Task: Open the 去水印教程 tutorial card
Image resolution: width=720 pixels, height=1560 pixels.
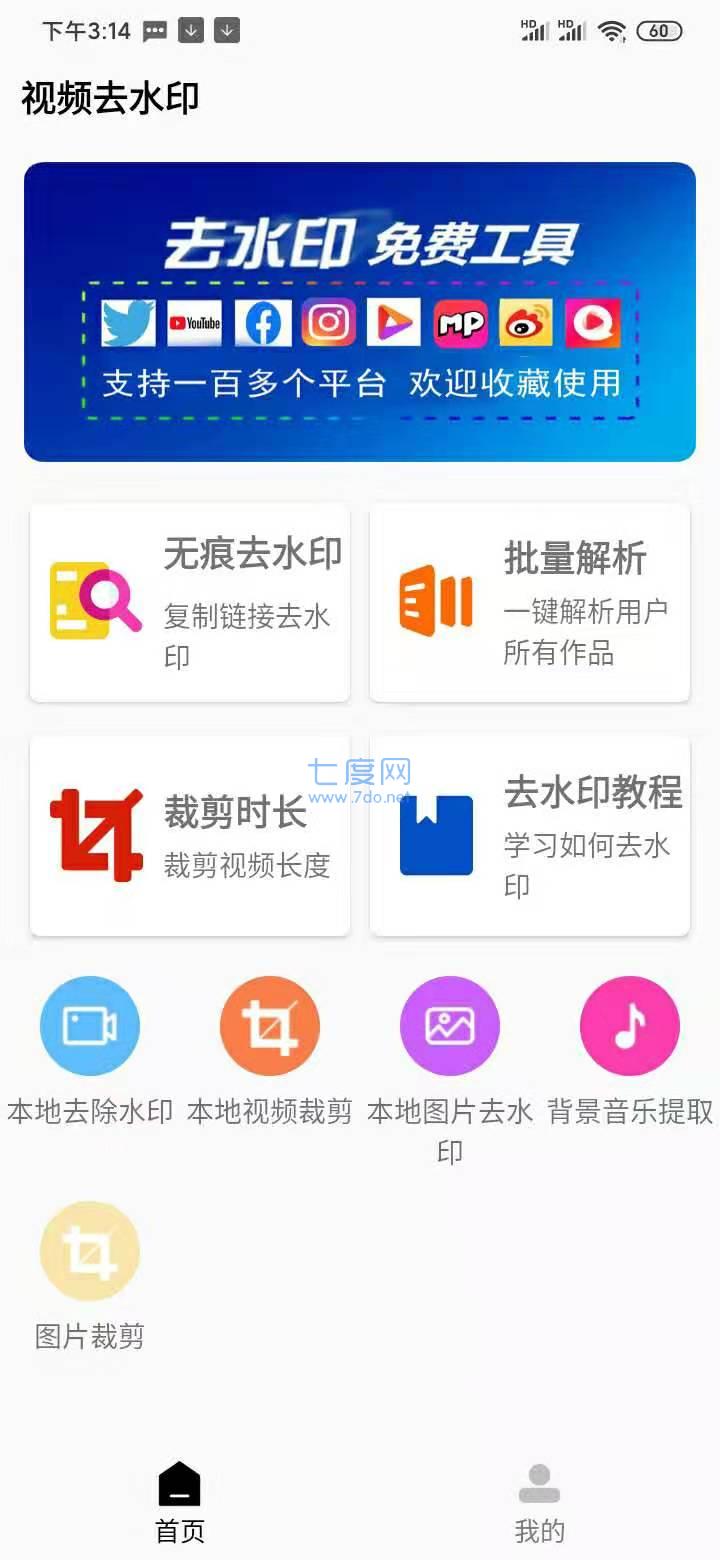Action: point(529,836)
